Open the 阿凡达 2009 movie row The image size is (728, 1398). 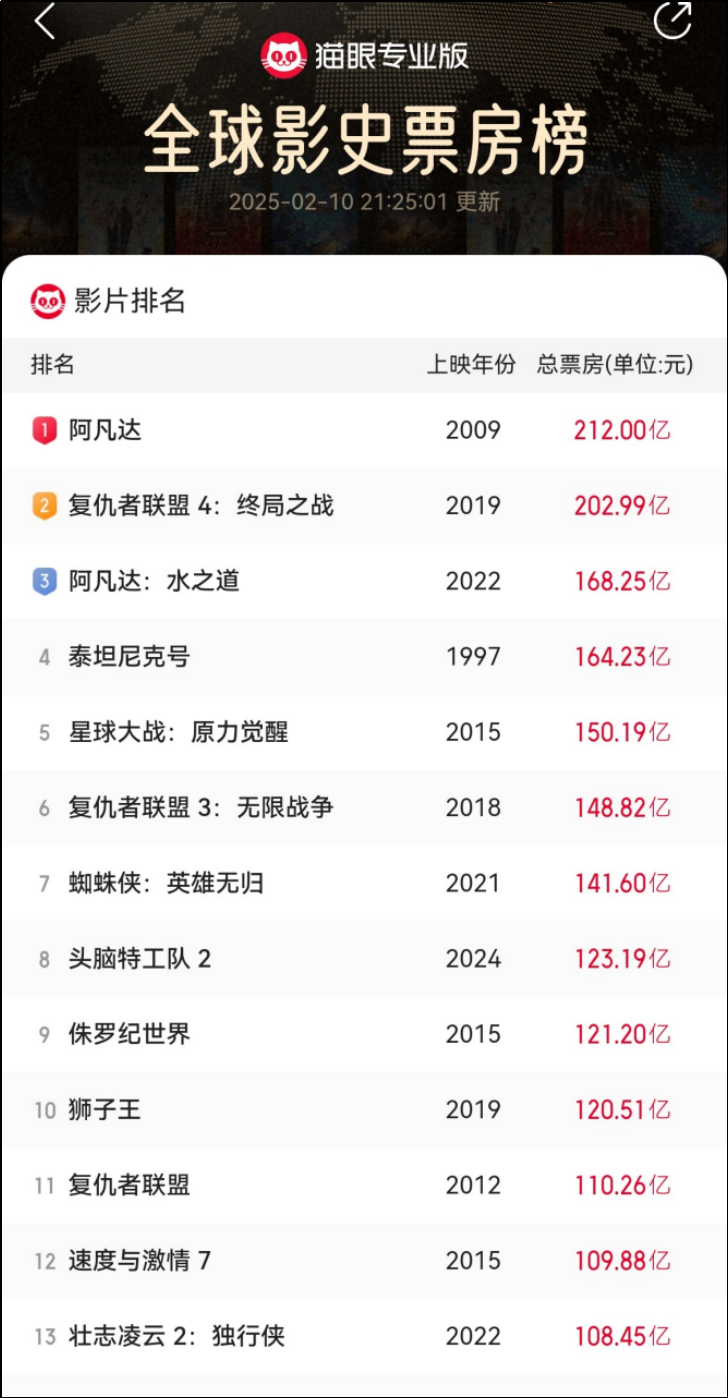point(105,430)
